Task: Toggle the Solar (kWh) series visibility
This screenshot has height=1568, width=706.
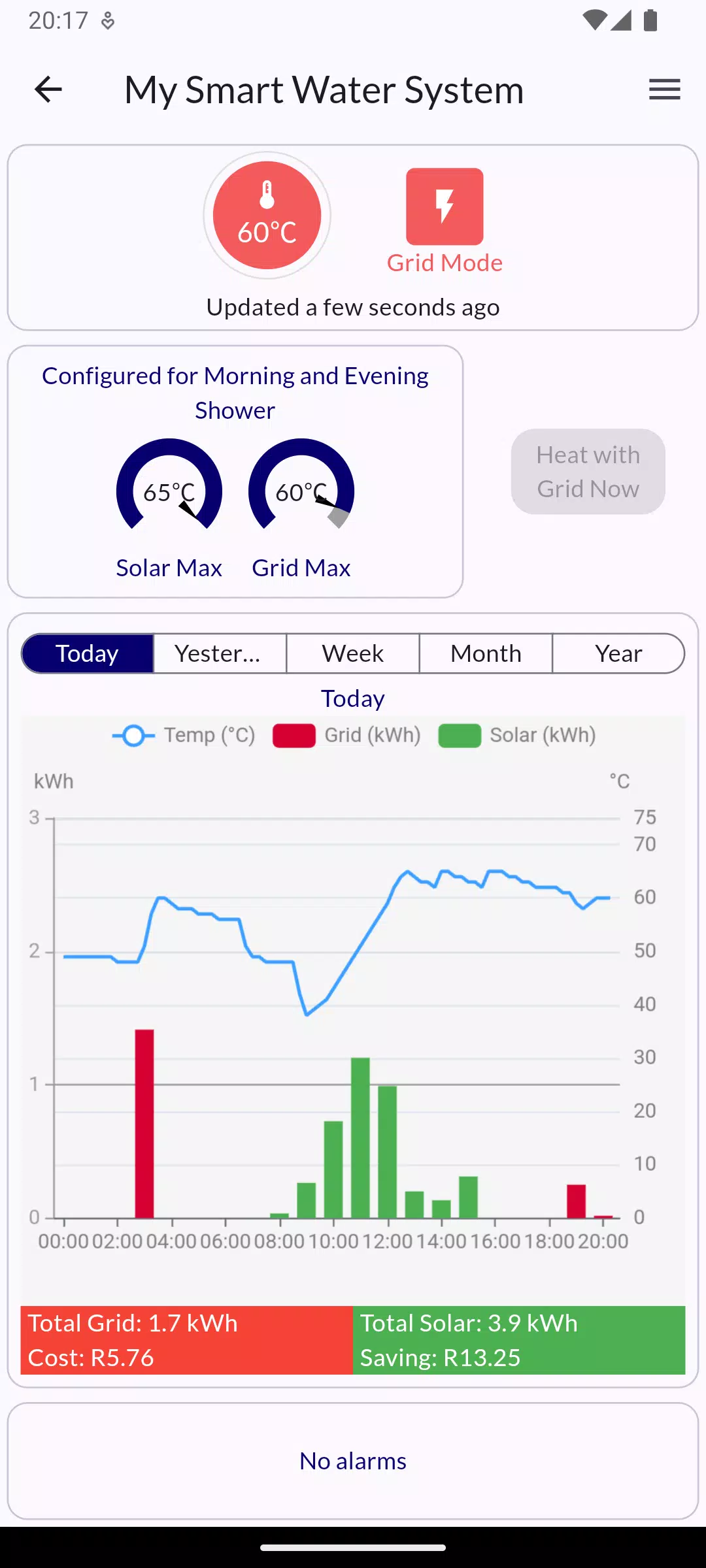Action: (x=516, y=735)
